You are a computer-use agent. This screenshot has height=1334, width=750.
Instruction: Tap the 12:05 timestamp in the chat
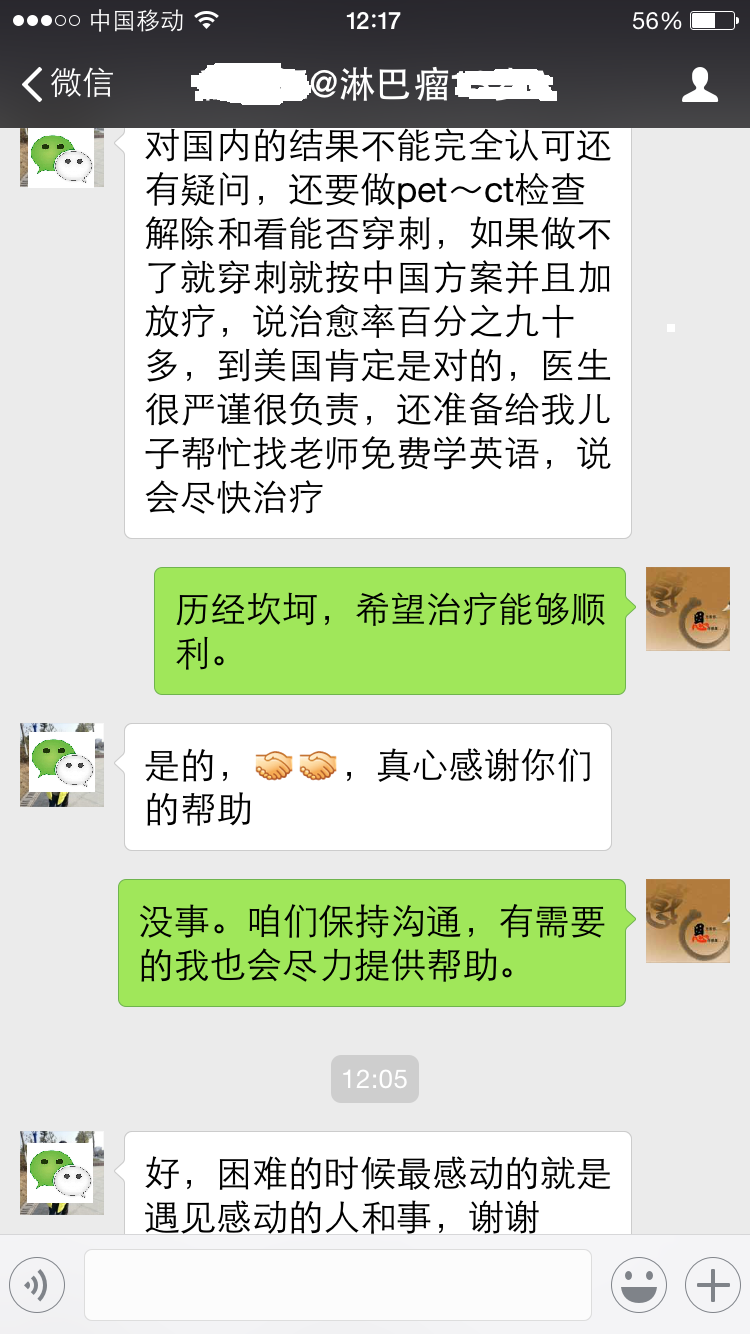375,1078
